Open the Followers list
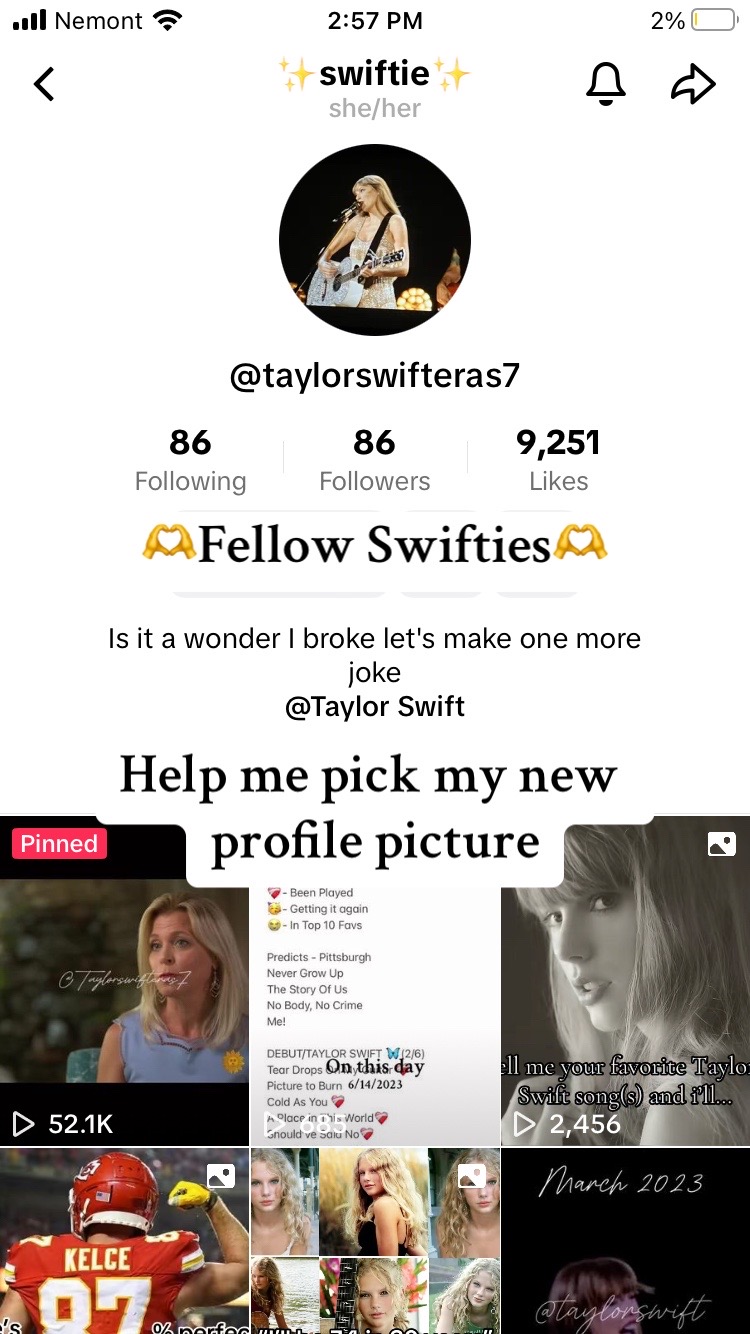The height and width of the screenshot is (1334, 750). click(375, 460)
